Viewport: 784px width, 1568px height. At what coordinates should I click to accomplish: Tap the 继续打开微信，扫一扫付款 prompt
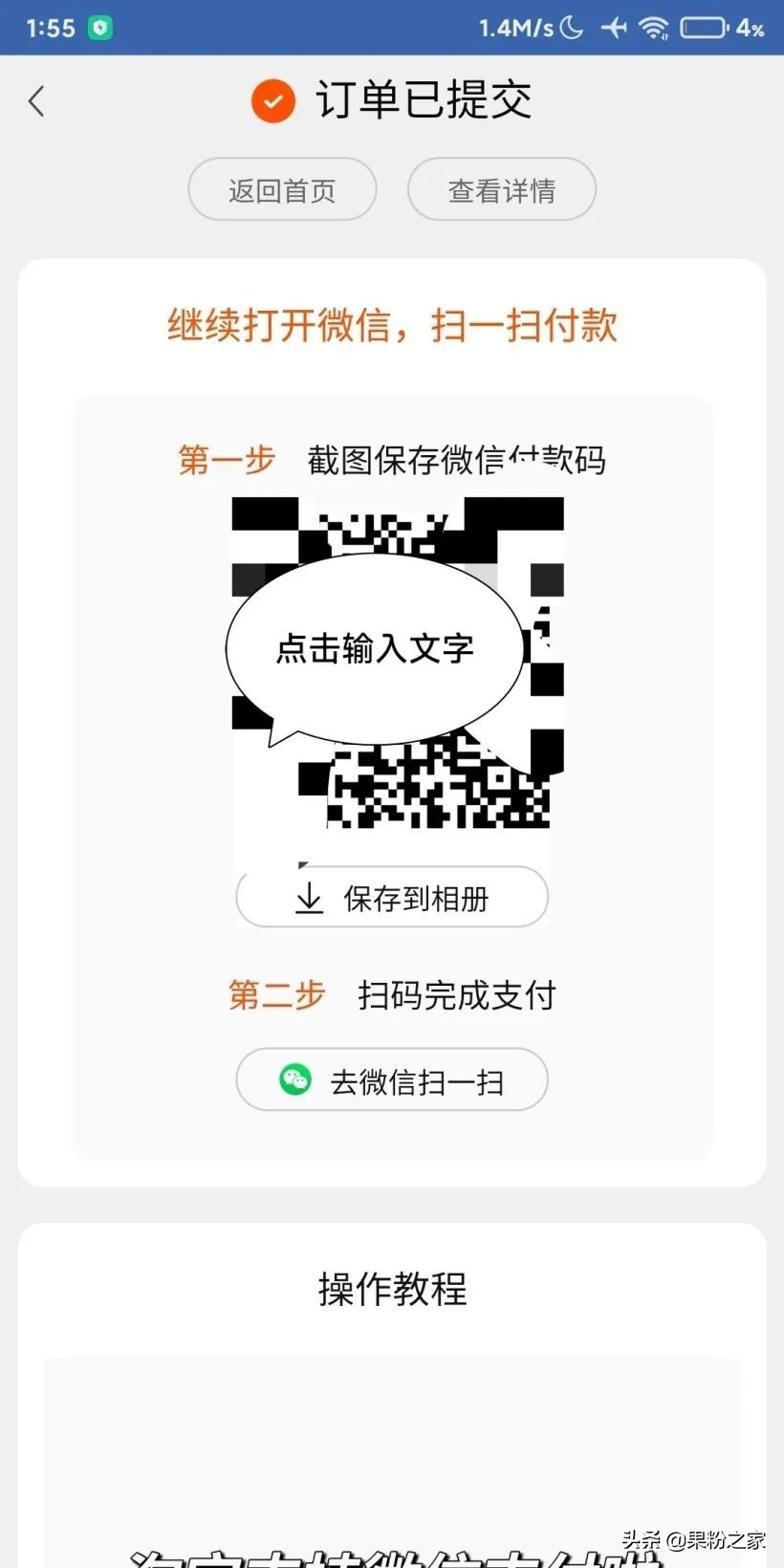[391, 326]
